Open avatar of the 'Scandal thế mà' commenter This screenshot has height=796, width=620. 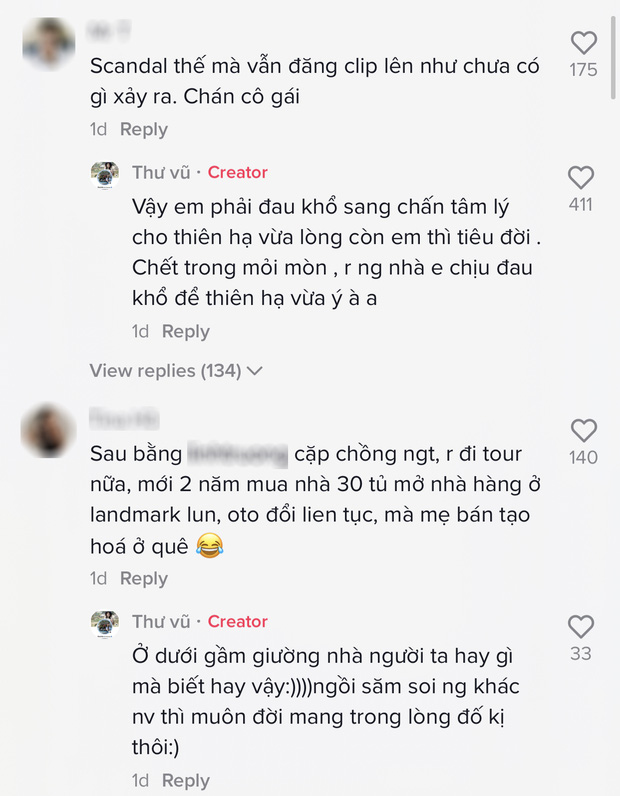pos(48,44)
